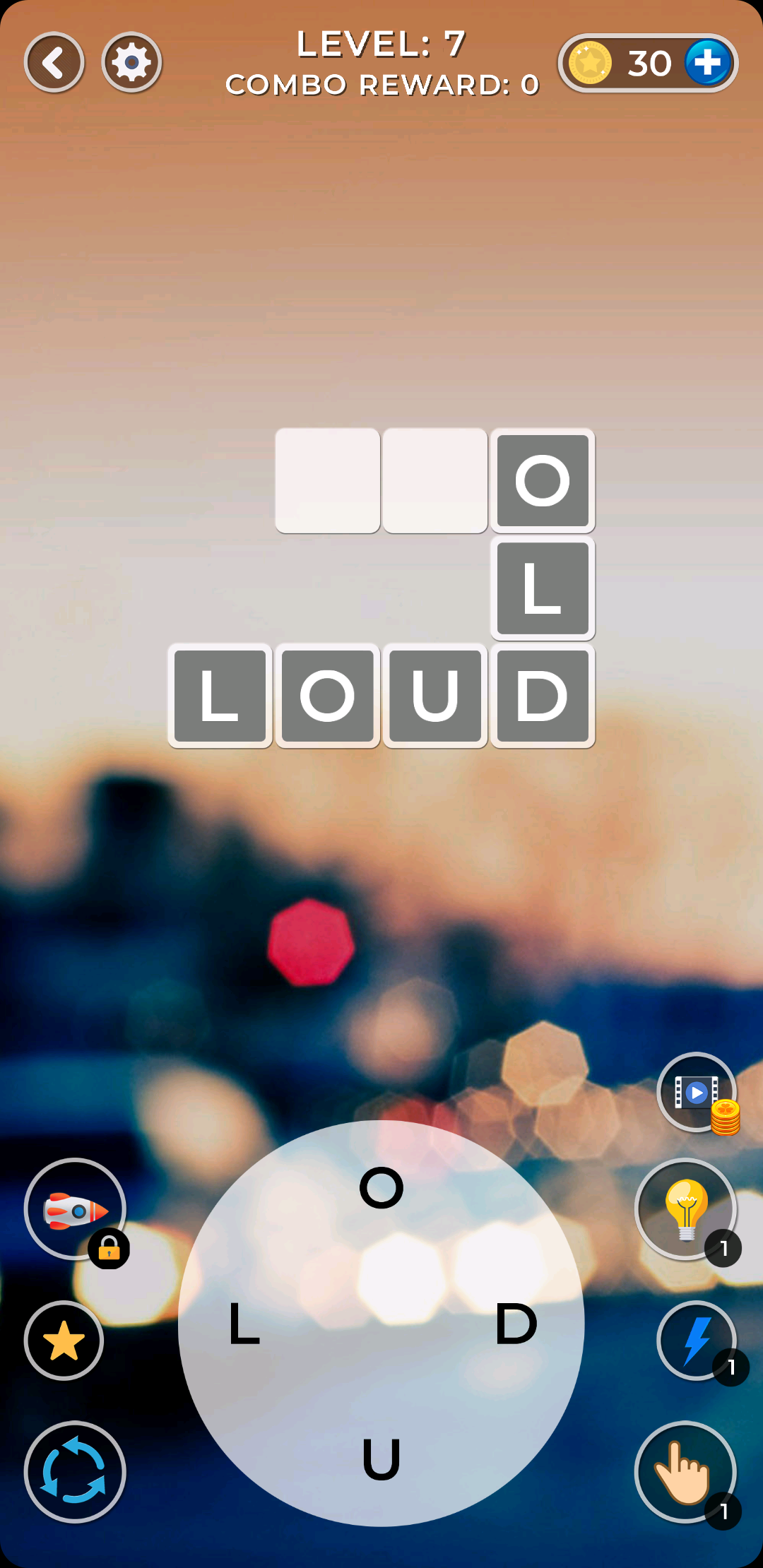Use the lightbulb hint

click(x=686, y=1208)
